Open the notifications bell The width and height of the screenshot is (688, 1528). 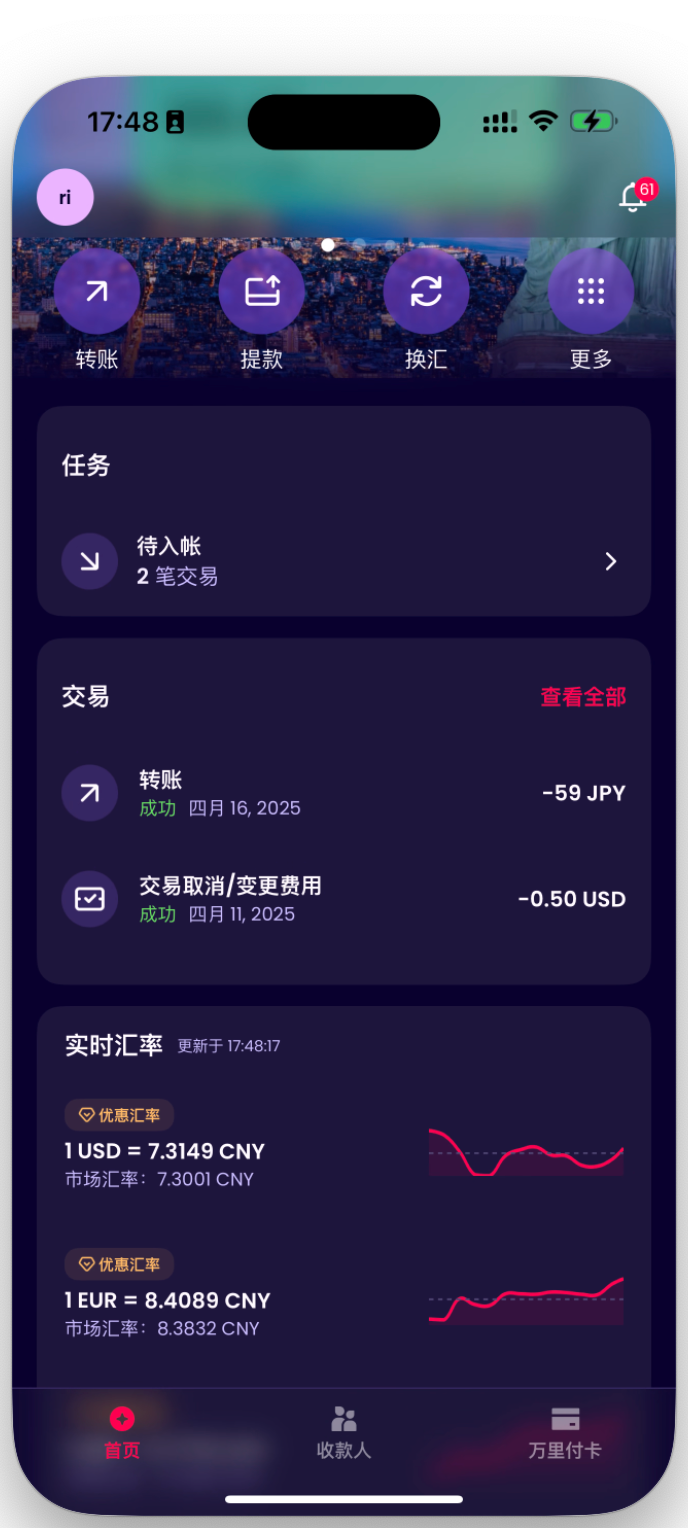click(633, 197)
